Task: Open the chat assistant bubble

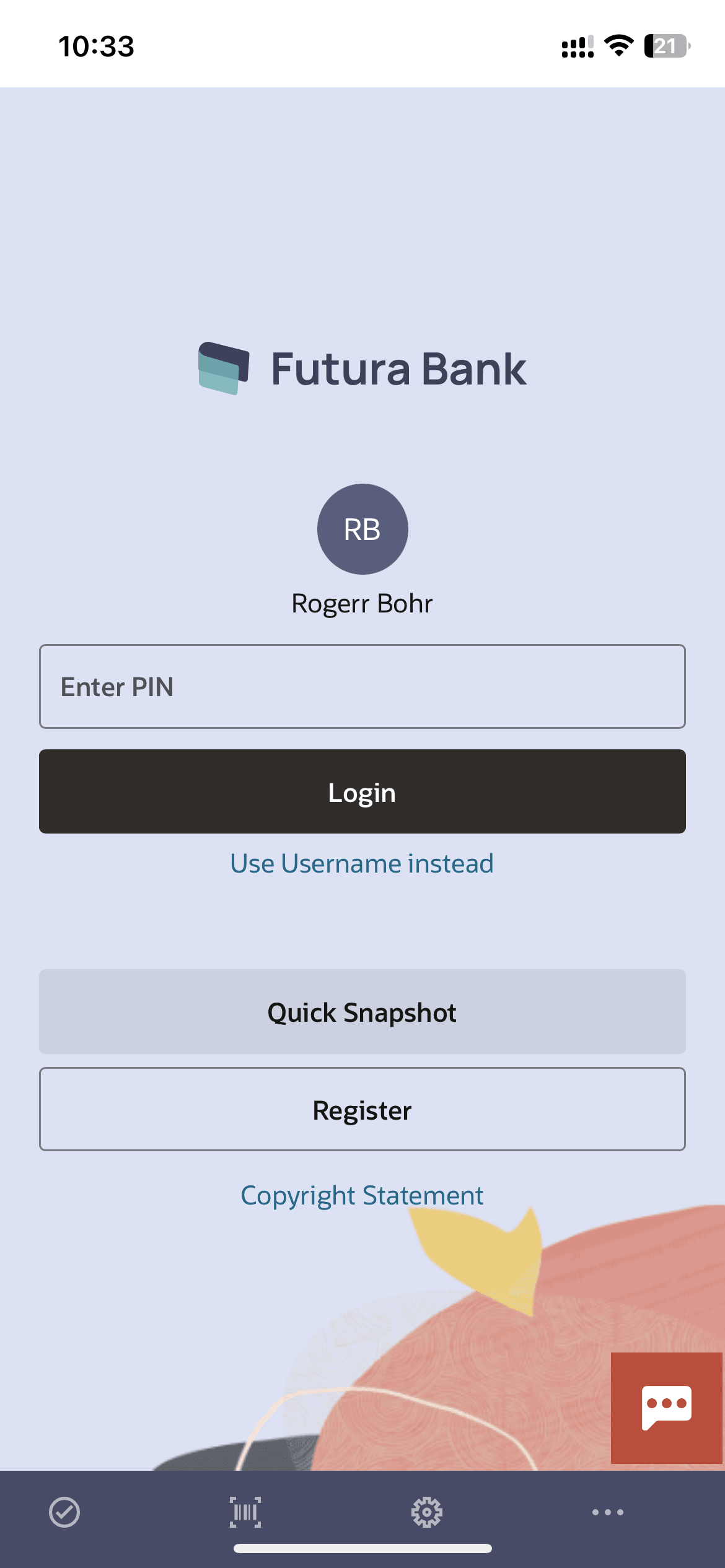Action: click(x=666, y=1407)
